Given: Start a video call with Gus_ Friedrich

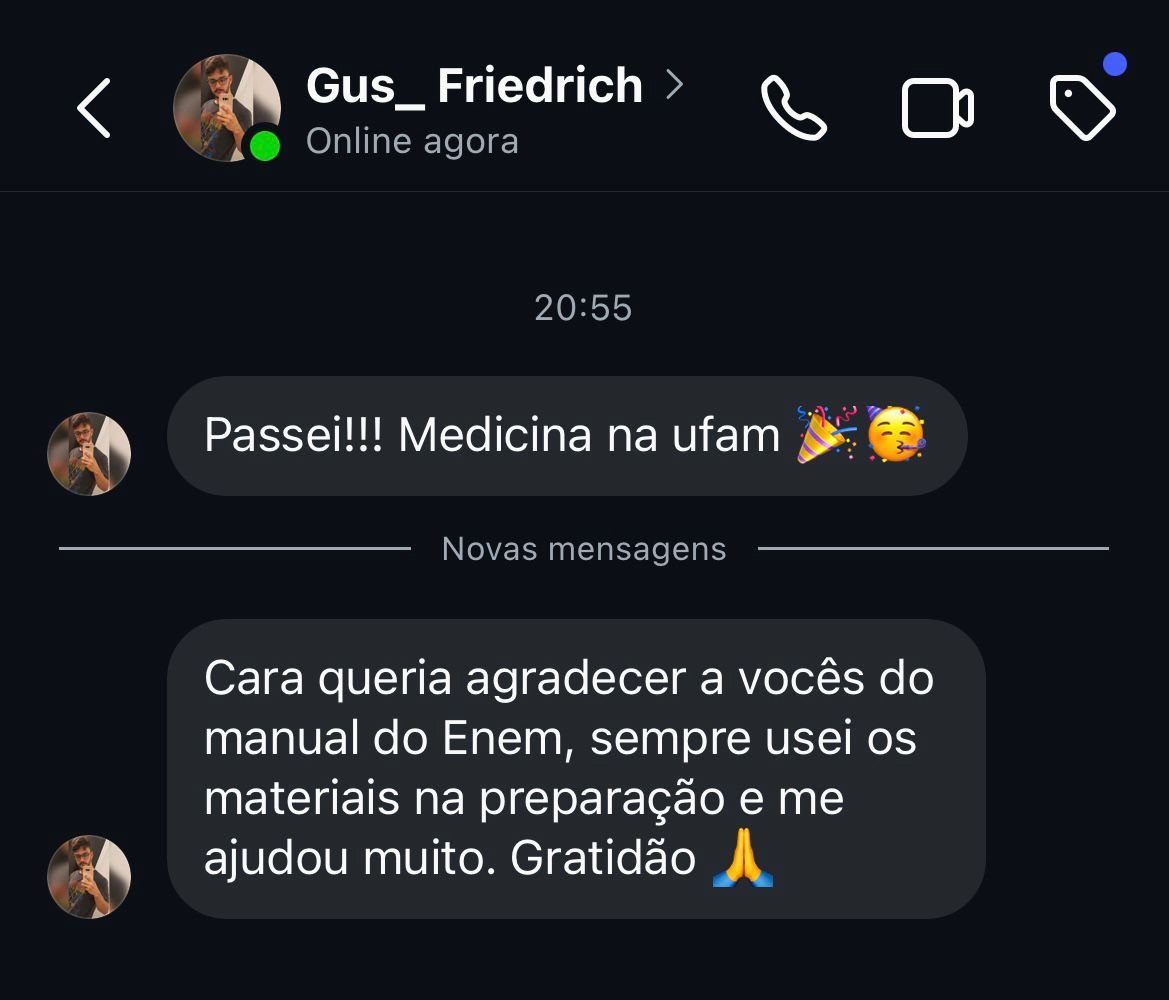Looking at the screenshot, I should point(937,108).
